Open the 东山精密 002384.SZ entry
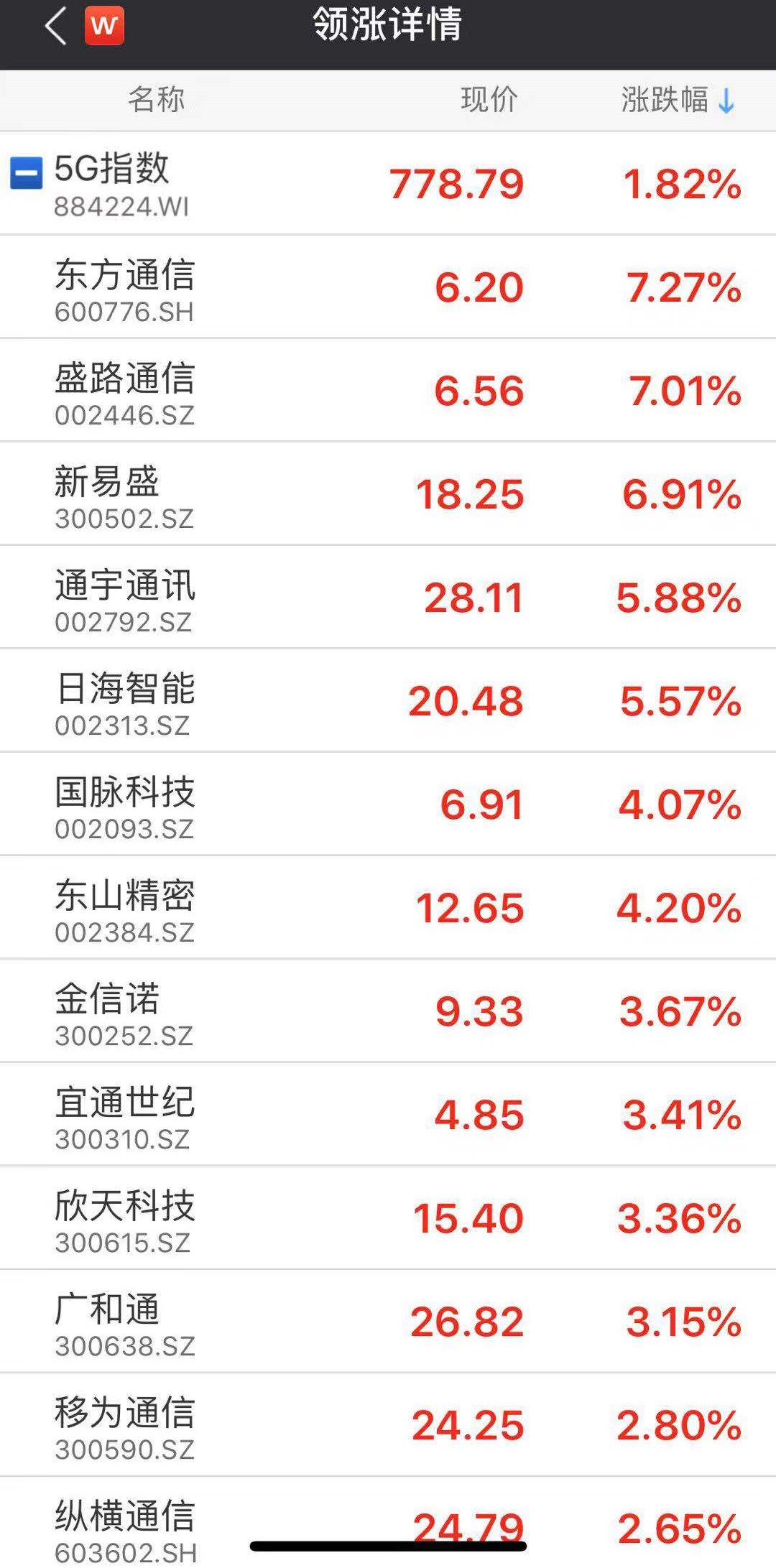This screenshot has height=1568, width=776. pyautogui.click(x=388, y=907)
